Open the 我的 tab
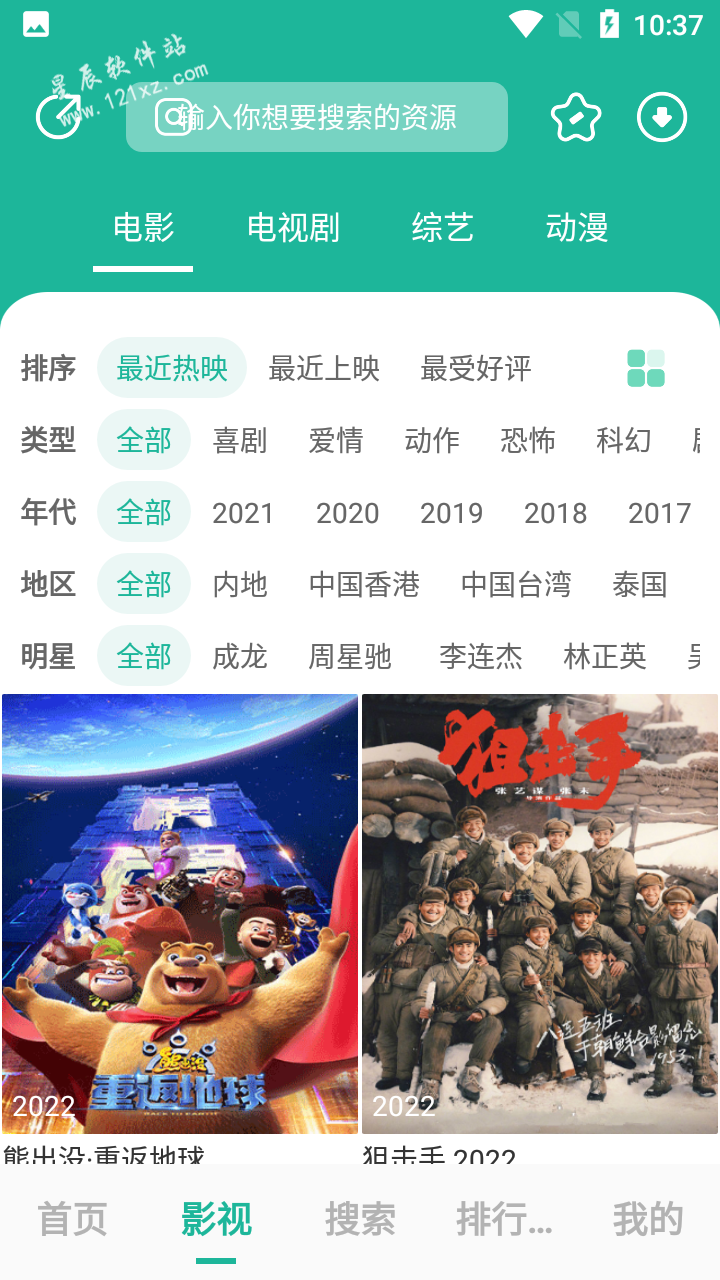 click(x=648, y=1219)
